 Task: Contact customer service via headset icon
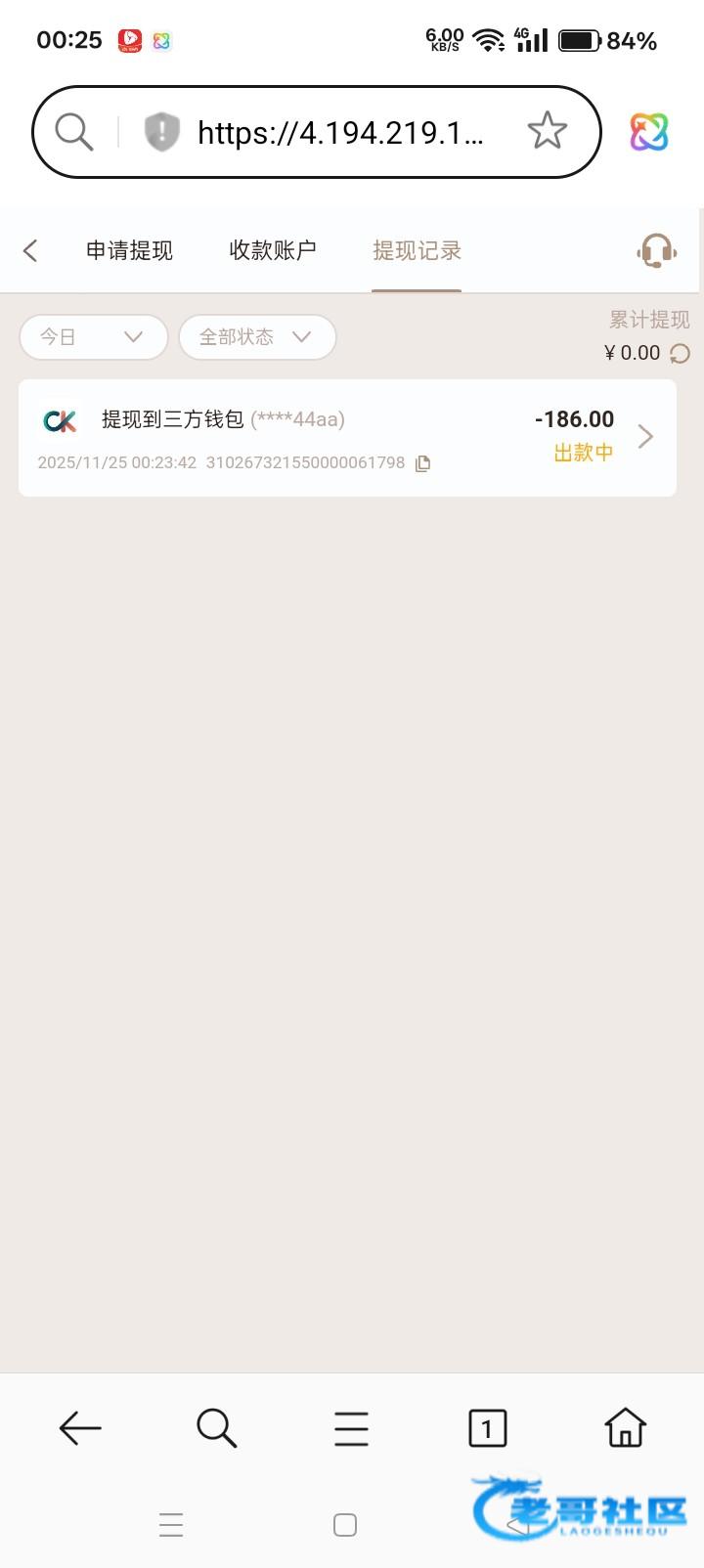[x=656, y=250]
